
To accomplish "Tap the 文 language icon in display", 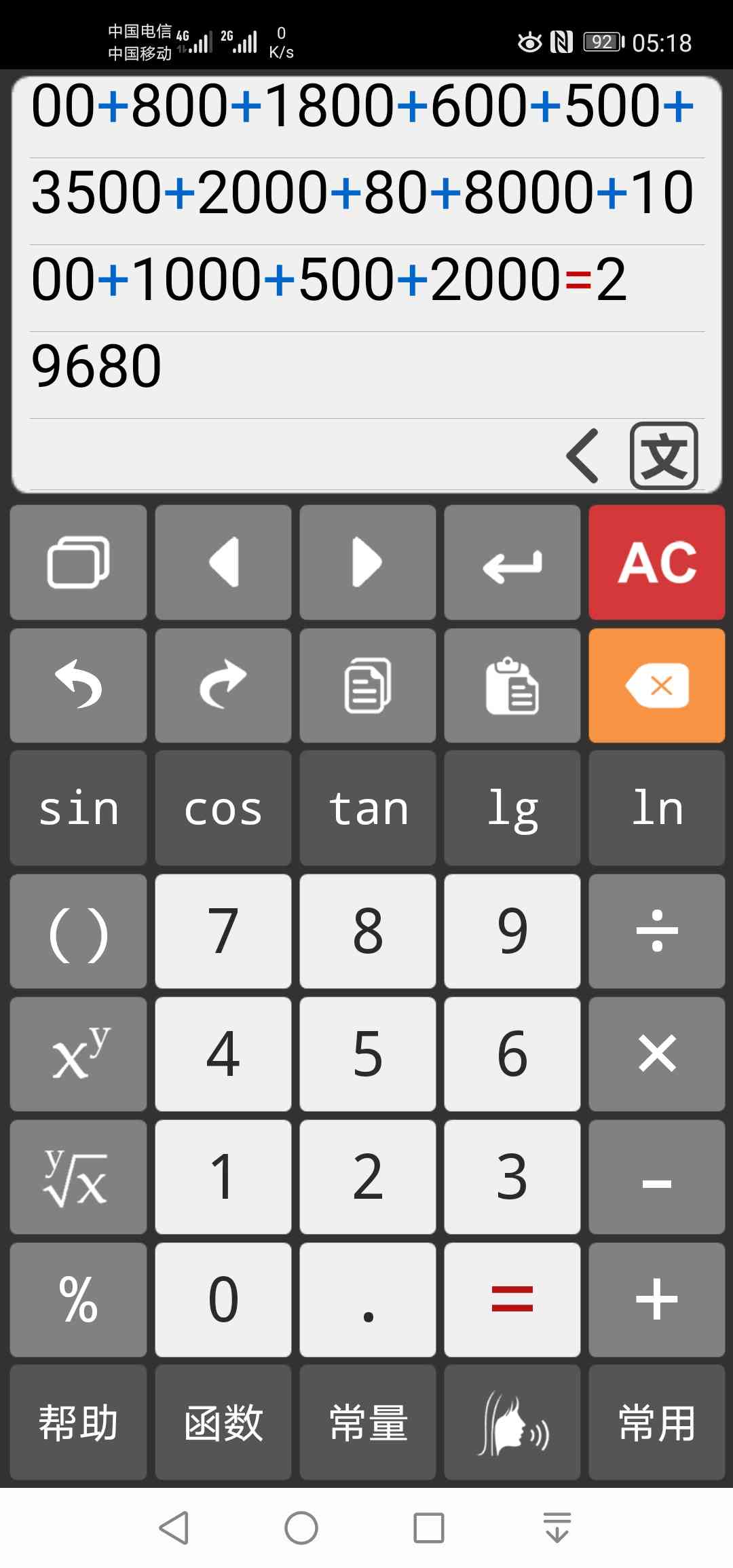I will 664,455.
